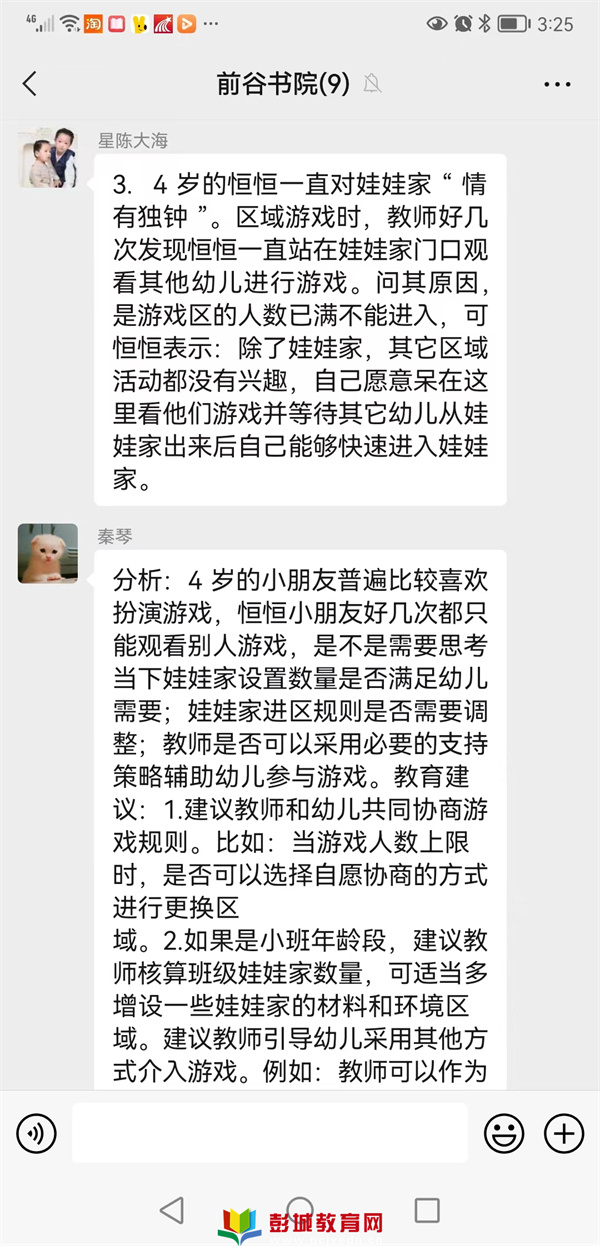
Task: Go back from the 前谷书院 group chat
Action: 30,84
